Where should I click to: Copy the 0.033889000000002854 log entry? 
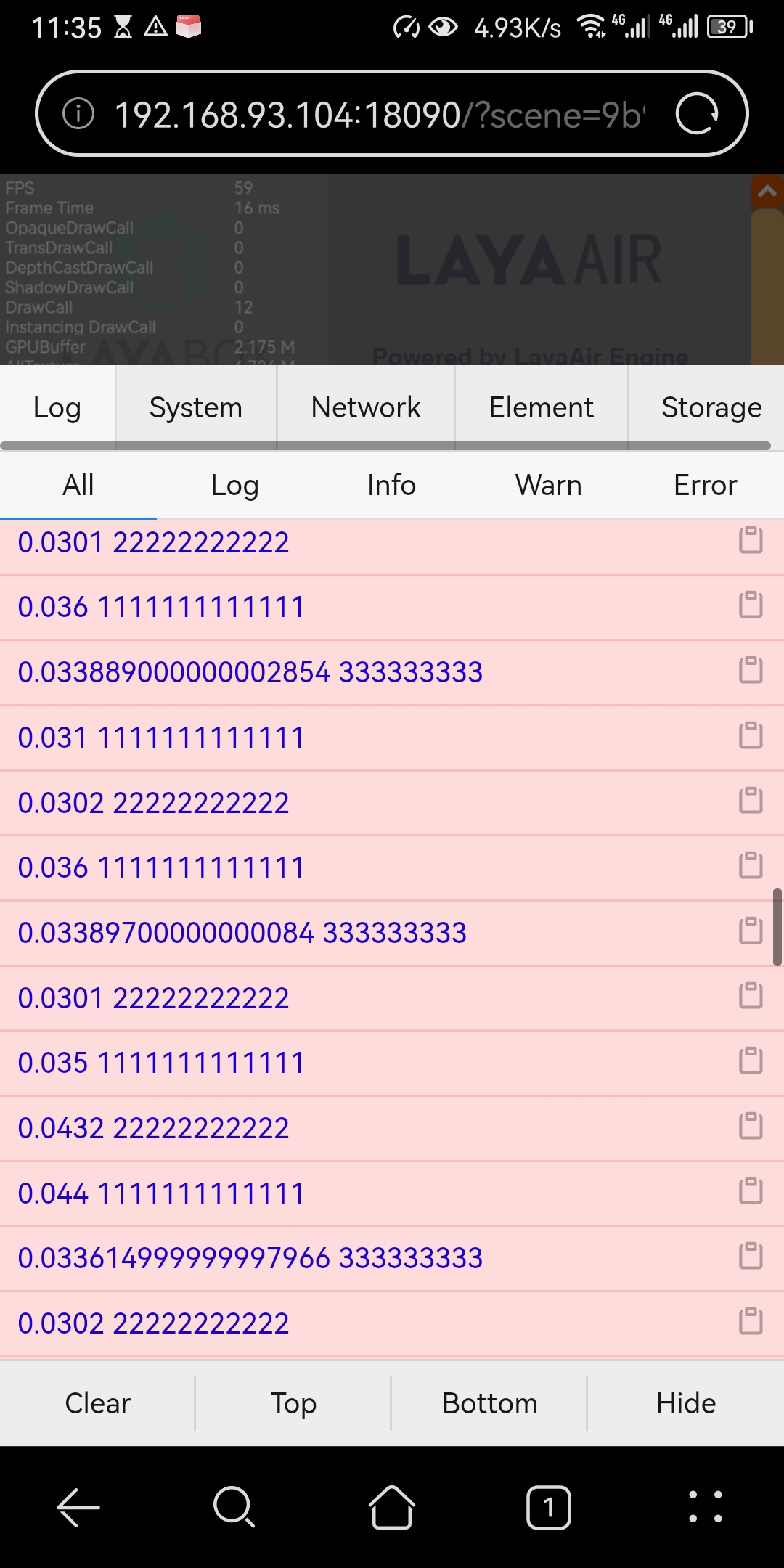pos(751,670)
